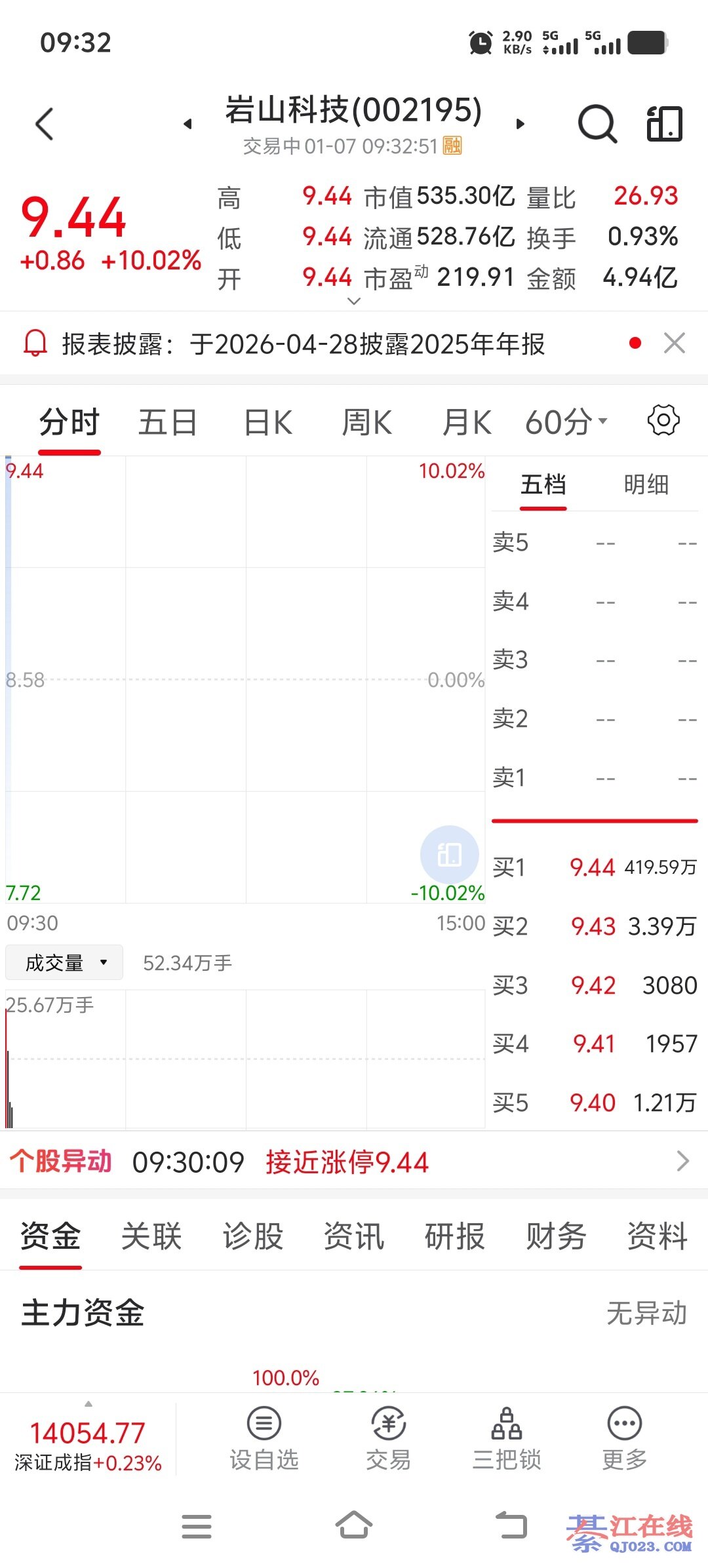708x1568 pixels.
Task: Switch to the 诊股 tab
Action: click(253, 1236)
